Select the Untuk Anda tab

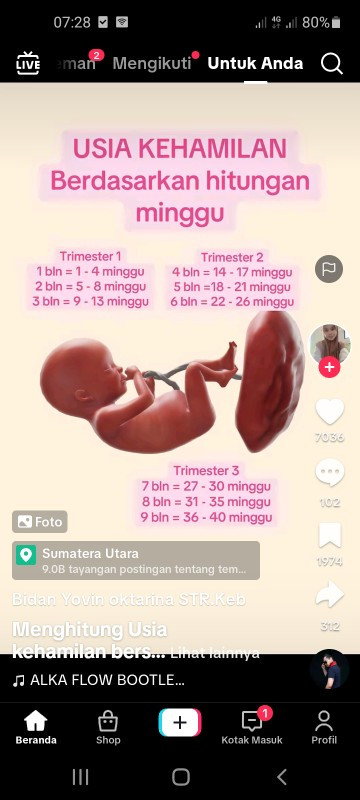pos(255,64)
